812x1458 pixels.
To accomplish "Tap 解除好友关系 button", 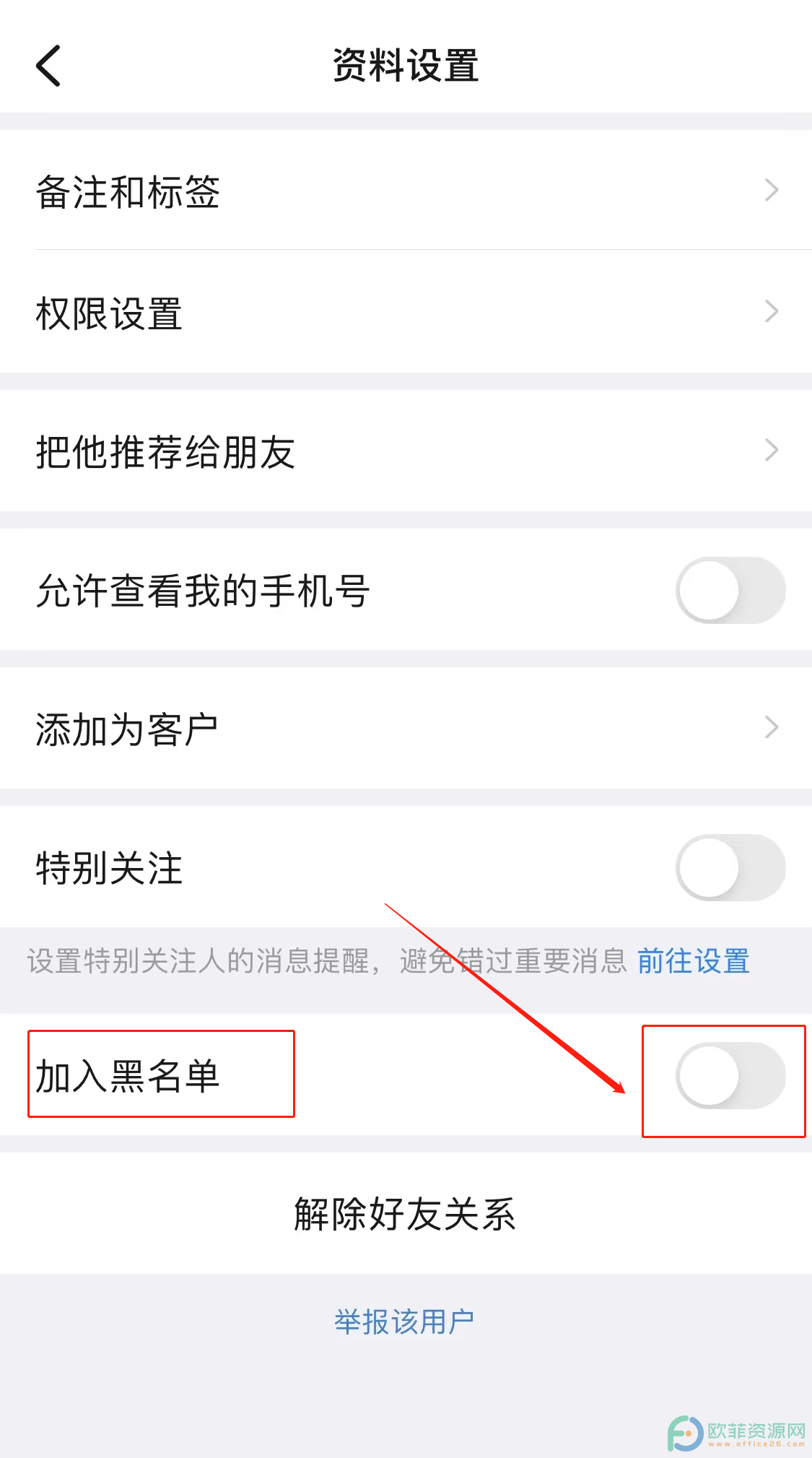I will tap(405, 1214).
